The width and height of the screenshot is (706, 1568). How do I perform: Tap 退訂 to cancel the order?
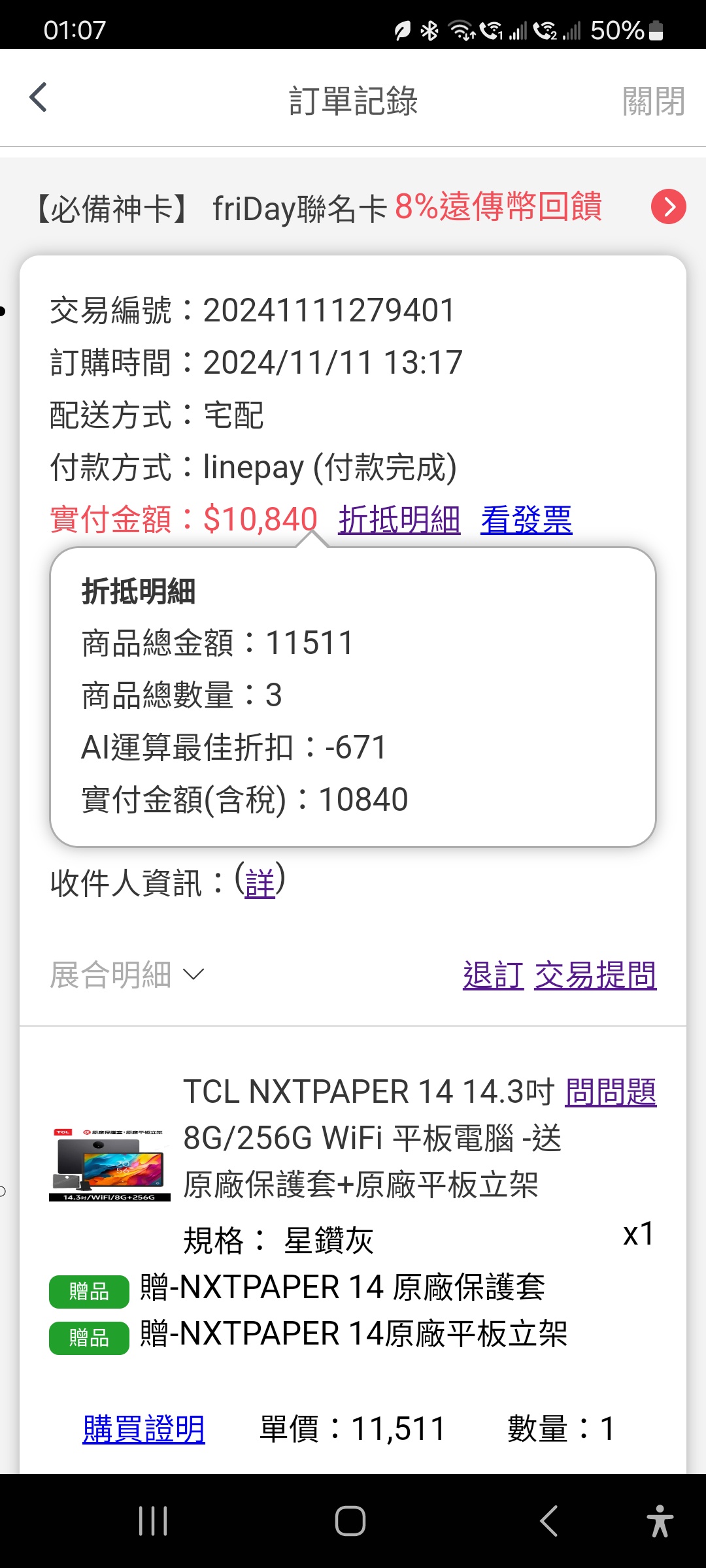[x=493, y=975]
